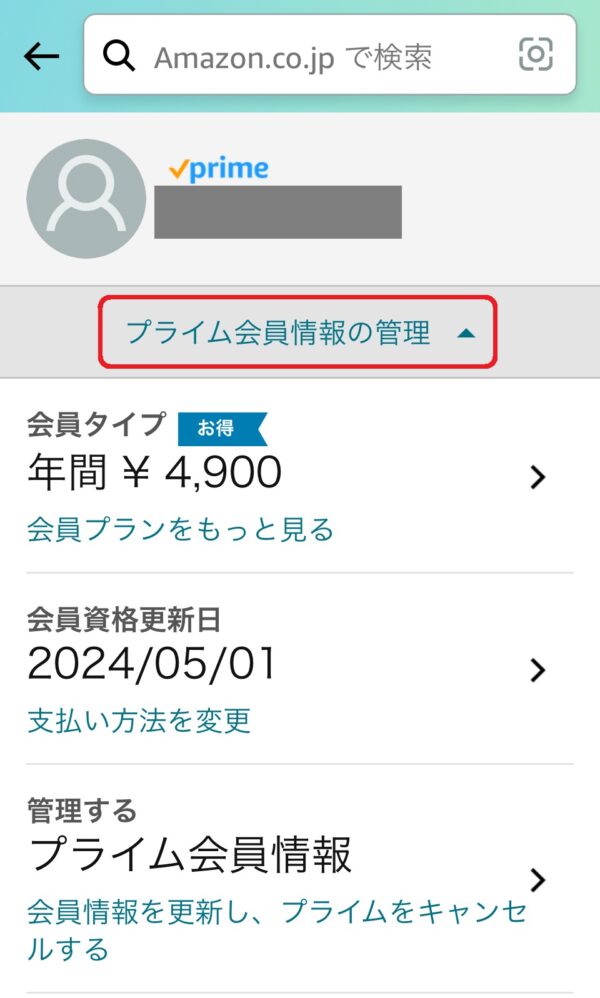Open the camera scan icon in the search bar

click(x=536, y=55)
